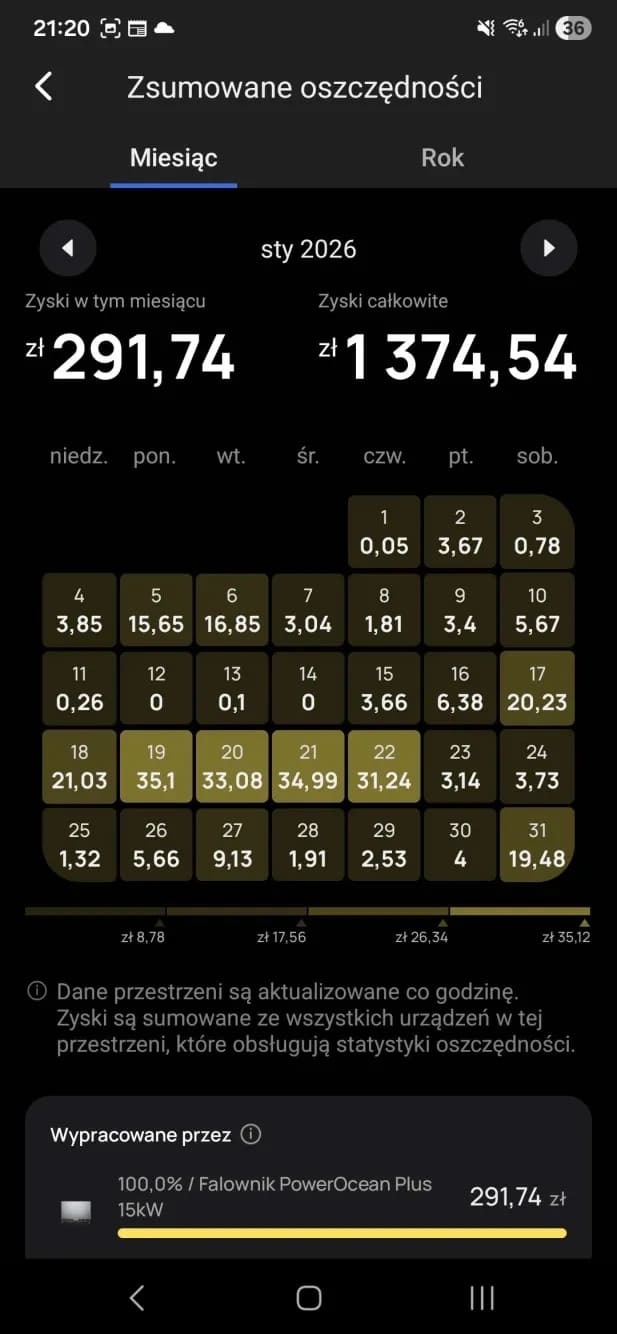Go to the previous month arrow
The height and width of the screenshot is (1334, 617).
click(x=68, y=249)
